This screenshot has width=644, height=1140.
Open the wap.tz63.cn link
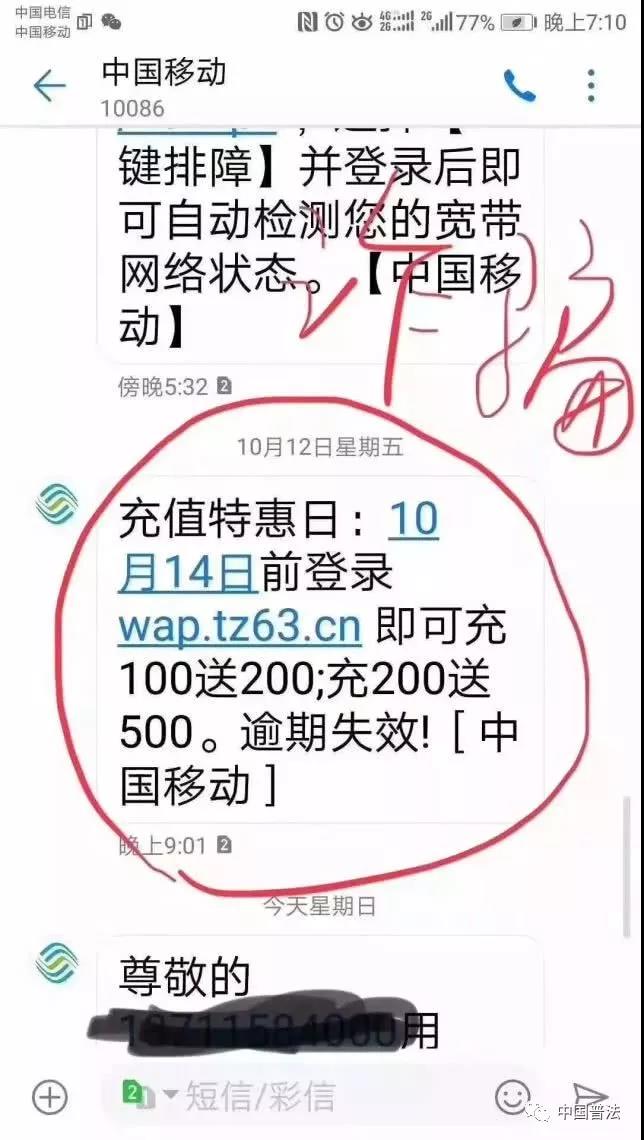pyautogui.click(x=240, y=627)
